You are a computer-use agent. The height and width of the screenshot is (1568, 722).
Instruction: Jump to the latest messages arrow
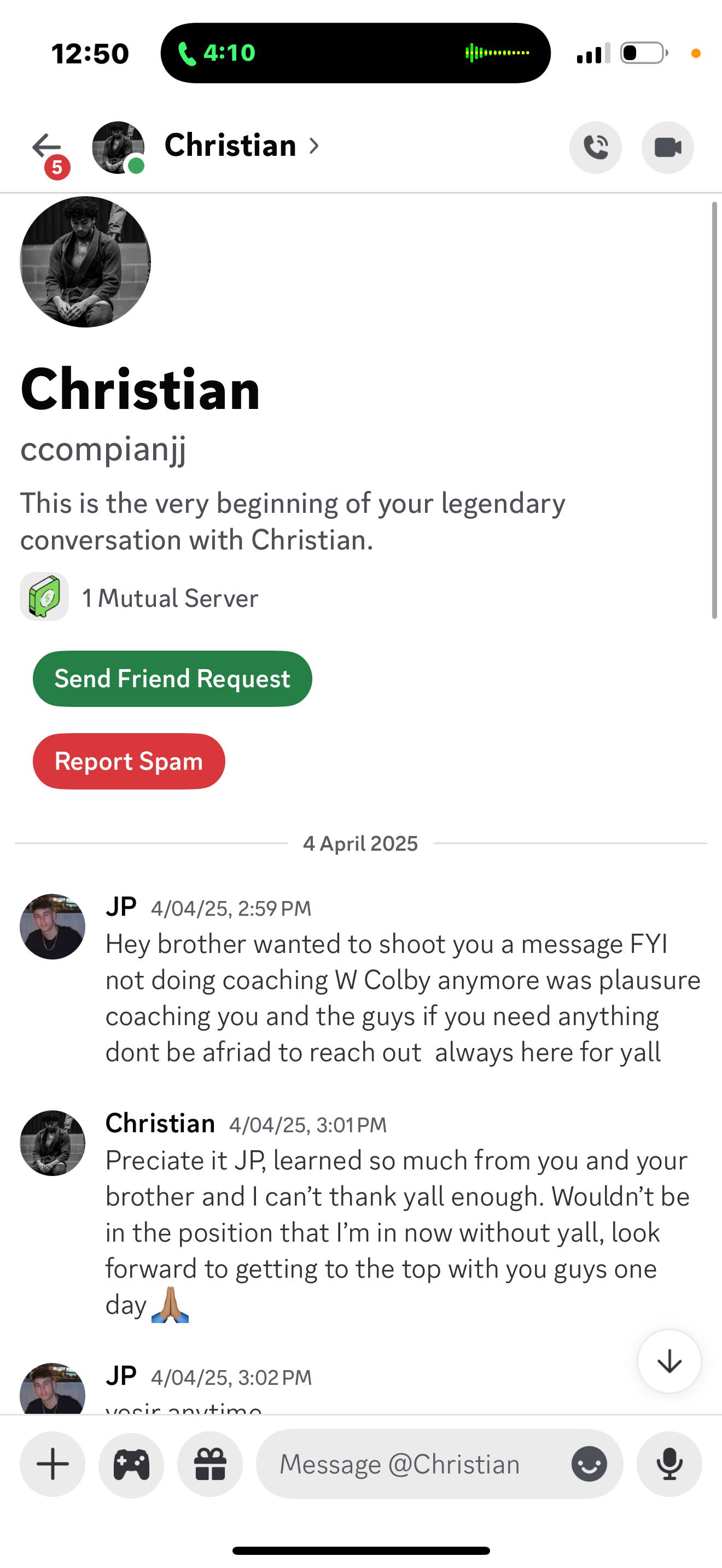(x=669, y=1362)
